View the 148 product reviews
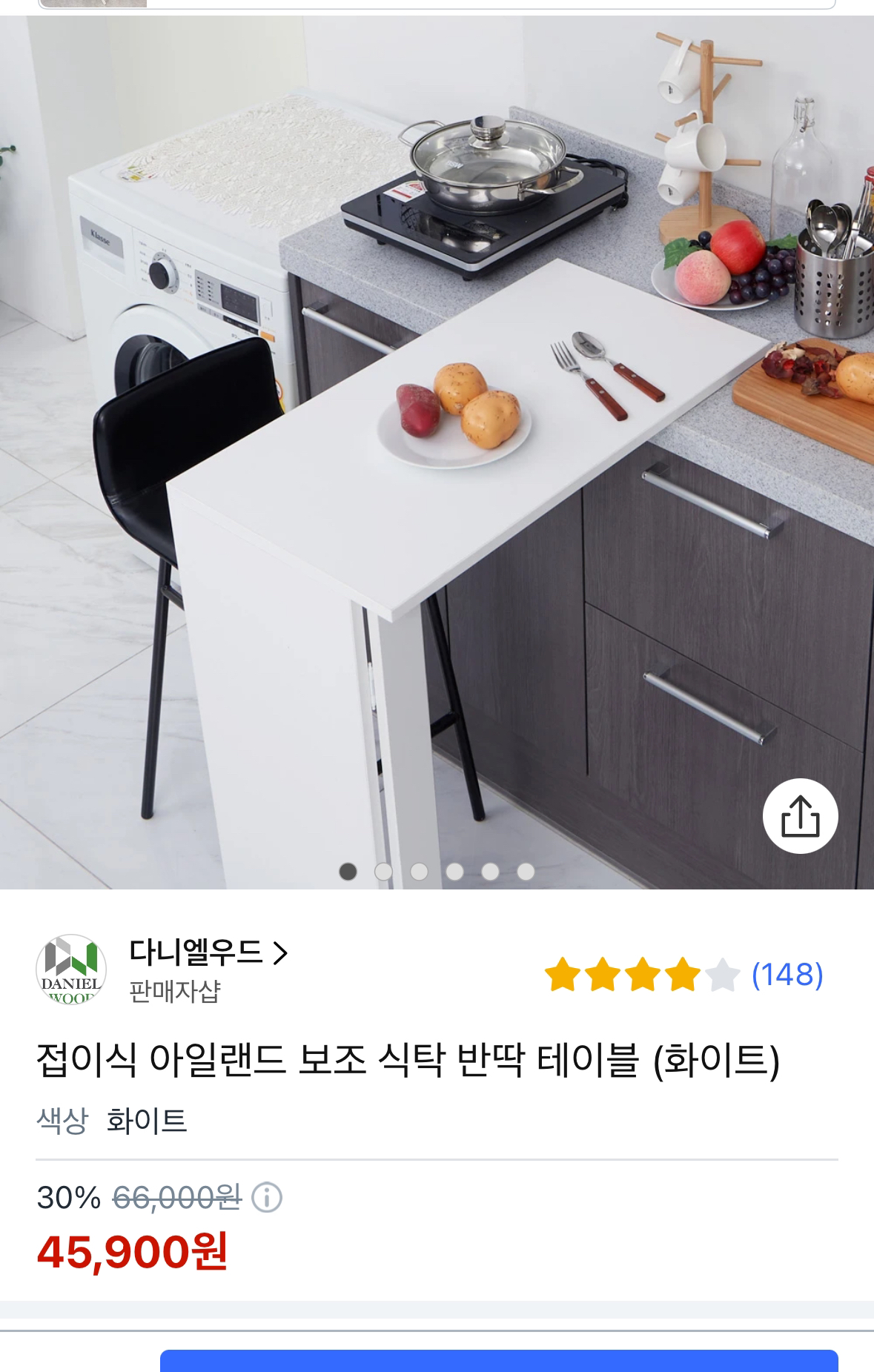The height and width of the screenshot is (1372, 874). coord(787,975)
